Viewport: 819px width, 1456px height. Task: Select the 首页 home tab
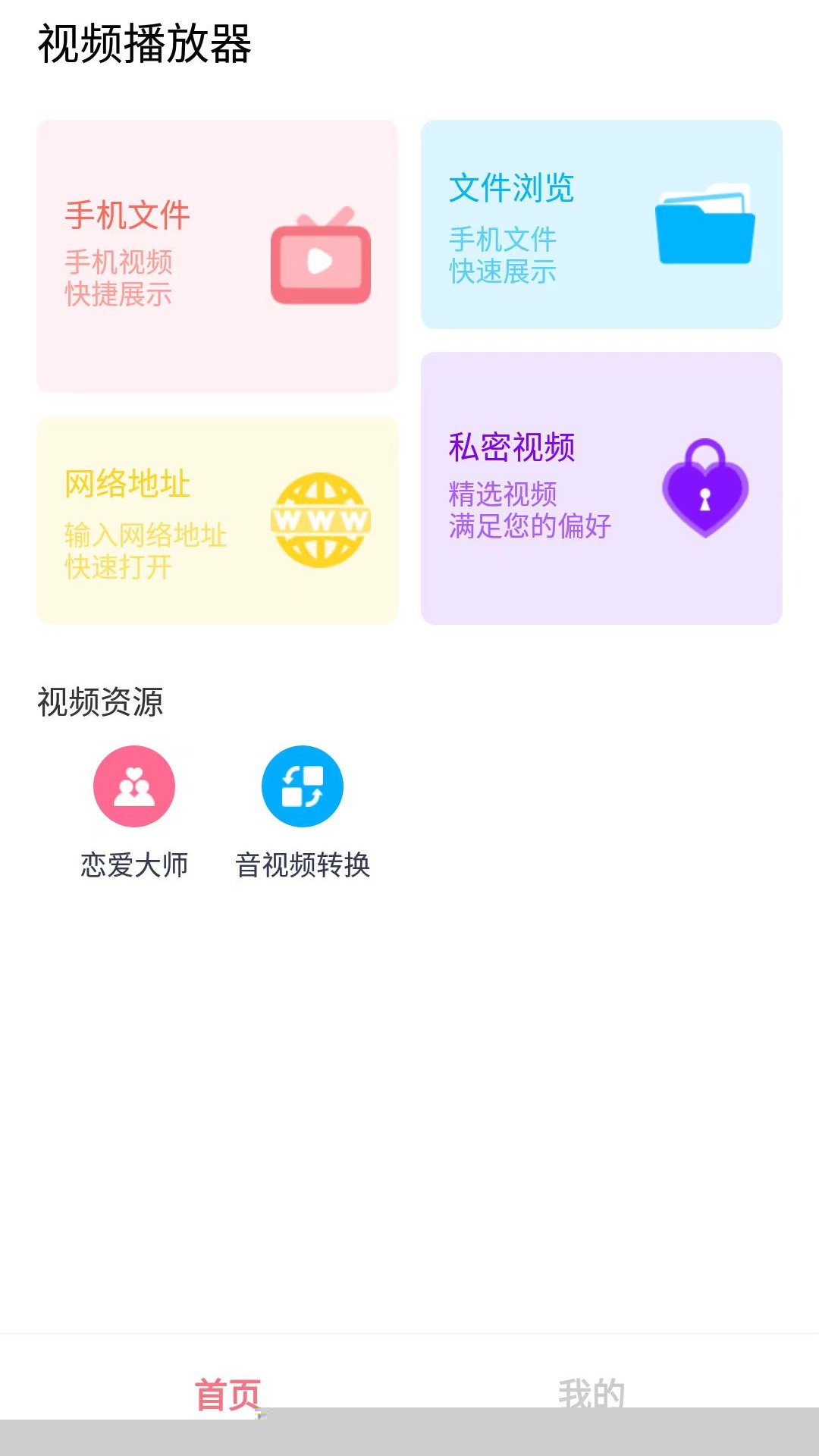point(227,1392)
